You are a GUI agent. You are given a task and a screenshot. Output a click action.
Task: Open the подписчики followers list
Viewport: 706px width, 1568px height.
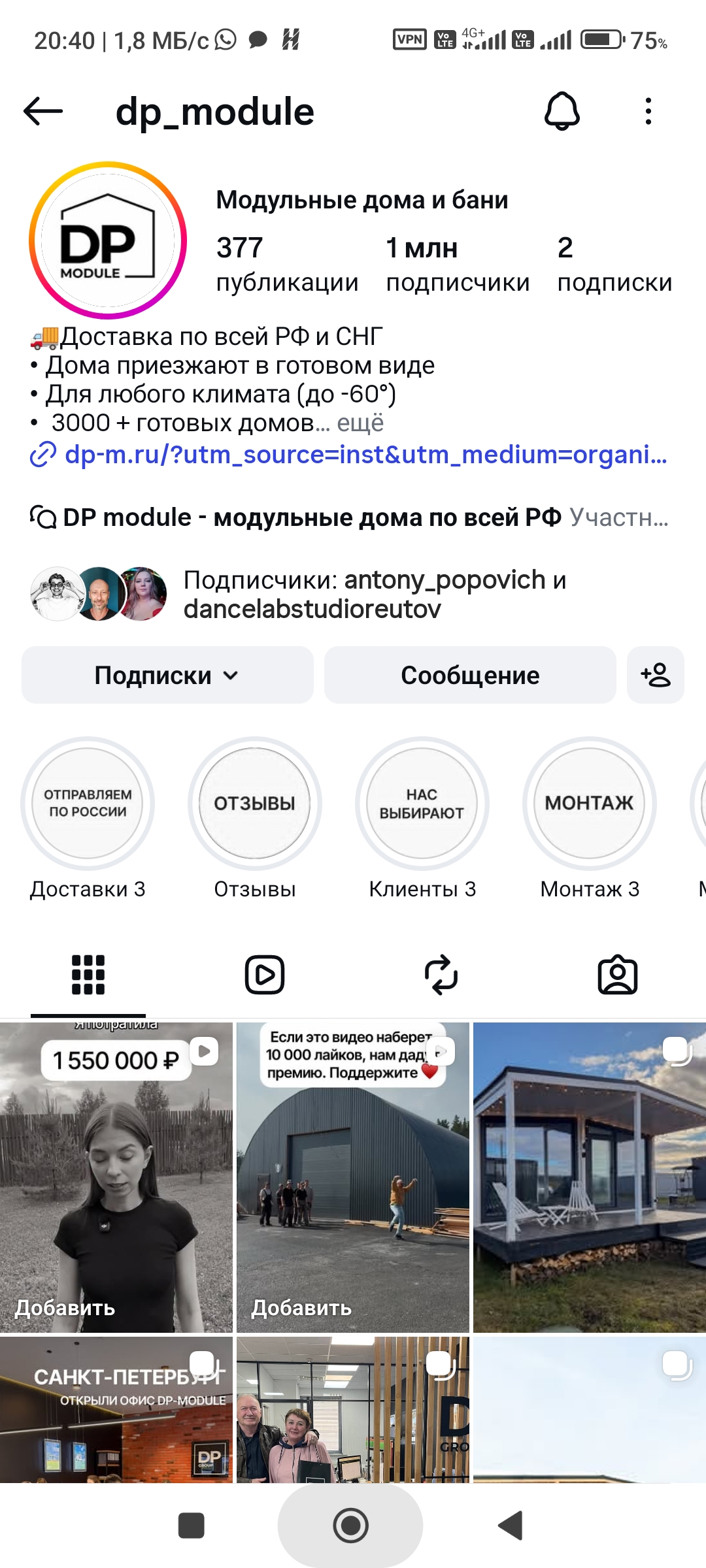point(457,265)
